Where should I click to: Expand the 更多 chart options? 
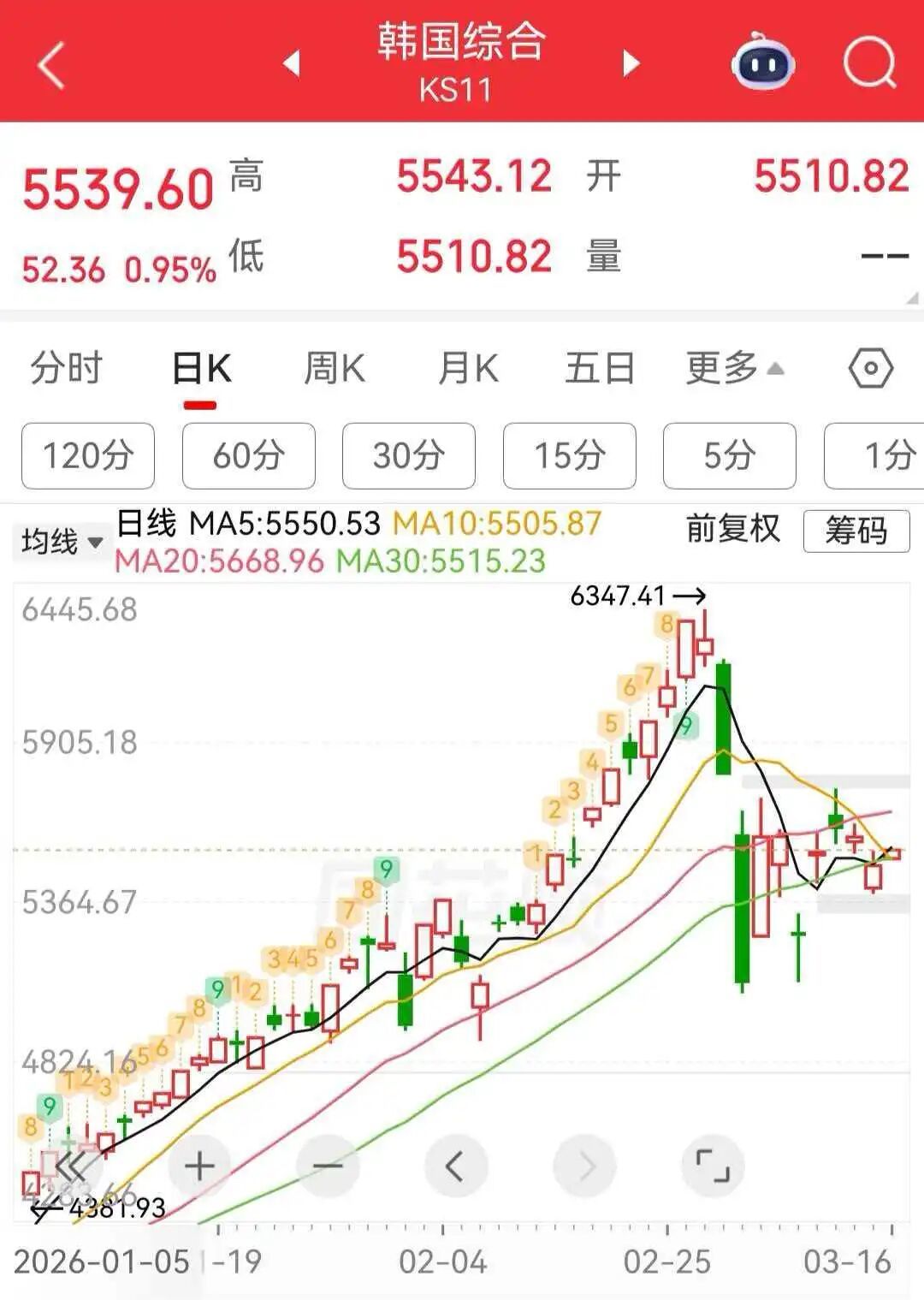pyautogui.click(x=734, y=369)
